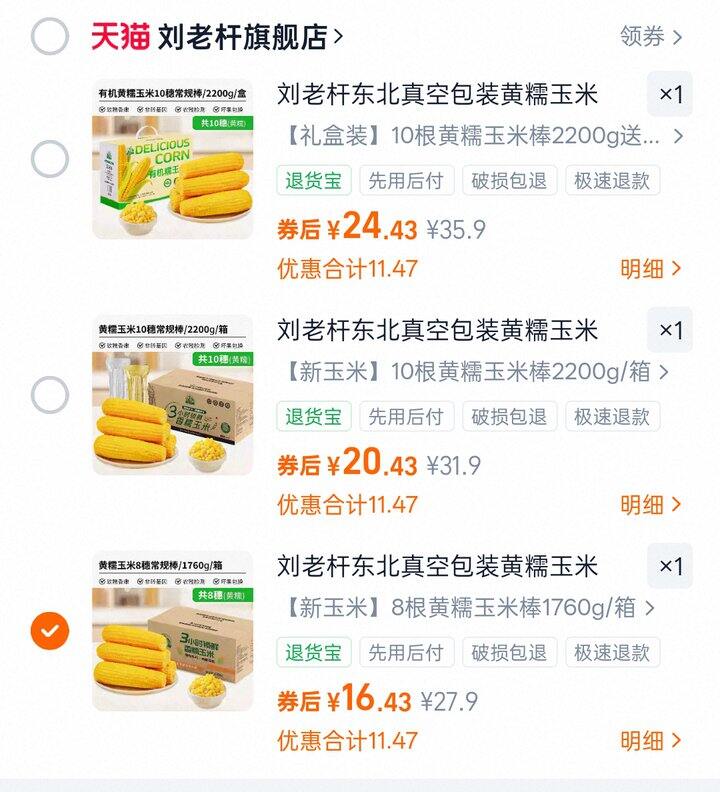The width and height of the screenshot is (720, 792).
Task: Open the 8穗 1760g/箱 corn product image
Action: pyautogui.click(x=173, y=631)
